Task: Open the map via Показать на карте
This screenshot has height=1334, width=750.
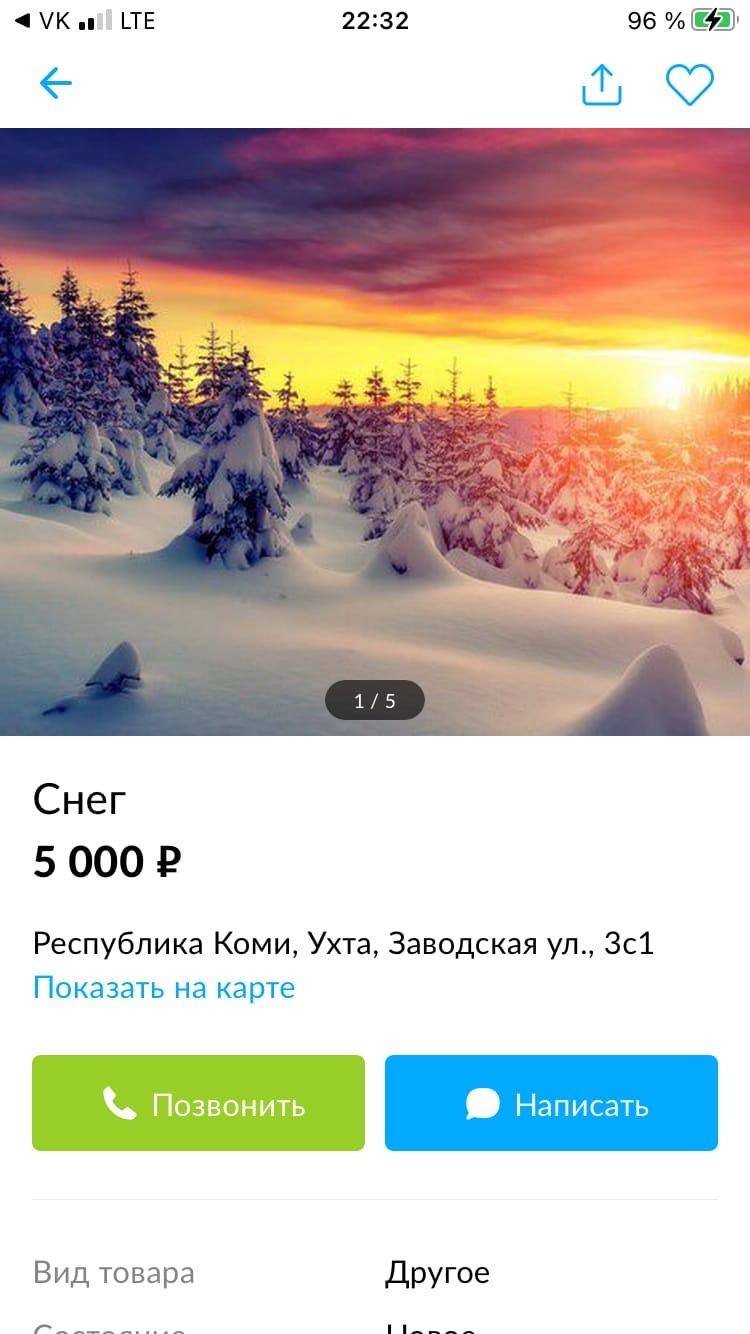Action: pos(164,987)
